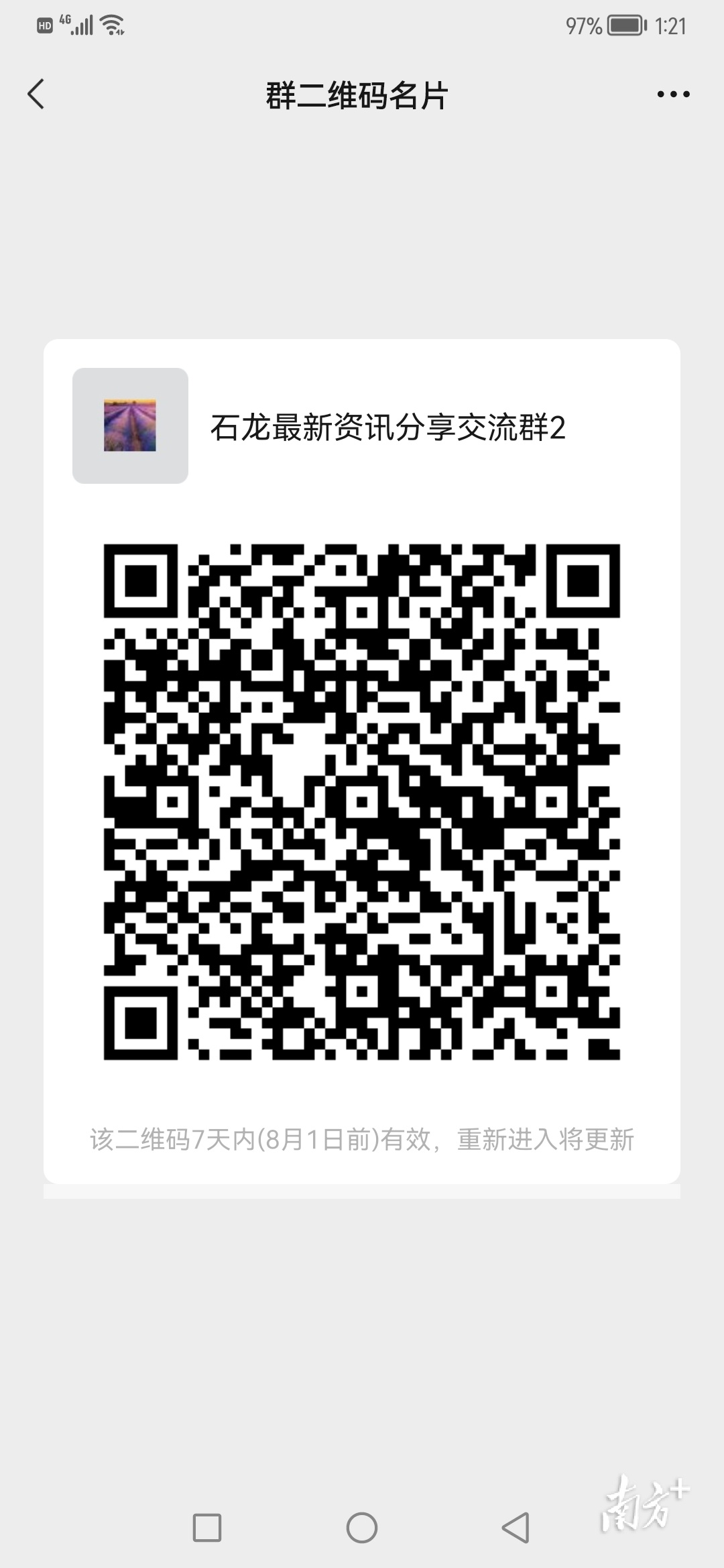Go back from the group QR code page
This screenshot has width=724, height=1568.
(x=36, y=94)
